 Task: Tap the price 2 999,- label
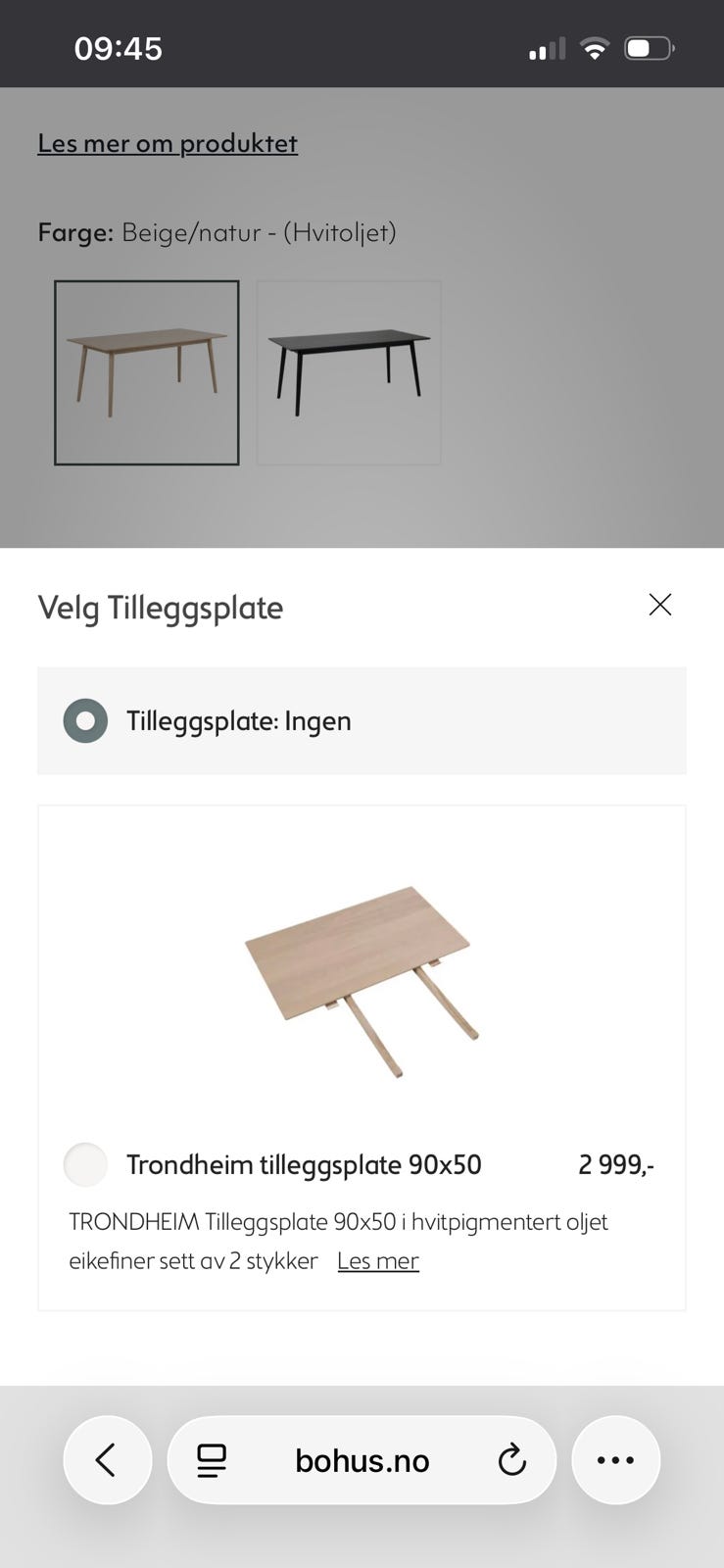[615, 1164]
